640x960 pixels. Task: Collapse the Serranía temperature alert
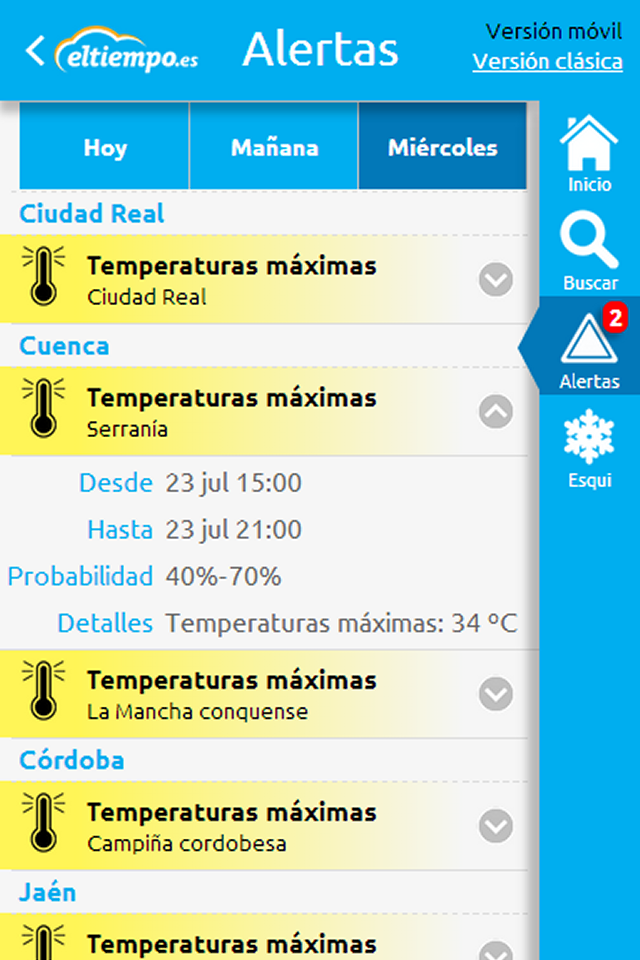pyautogui.click(x=495, y=411)
